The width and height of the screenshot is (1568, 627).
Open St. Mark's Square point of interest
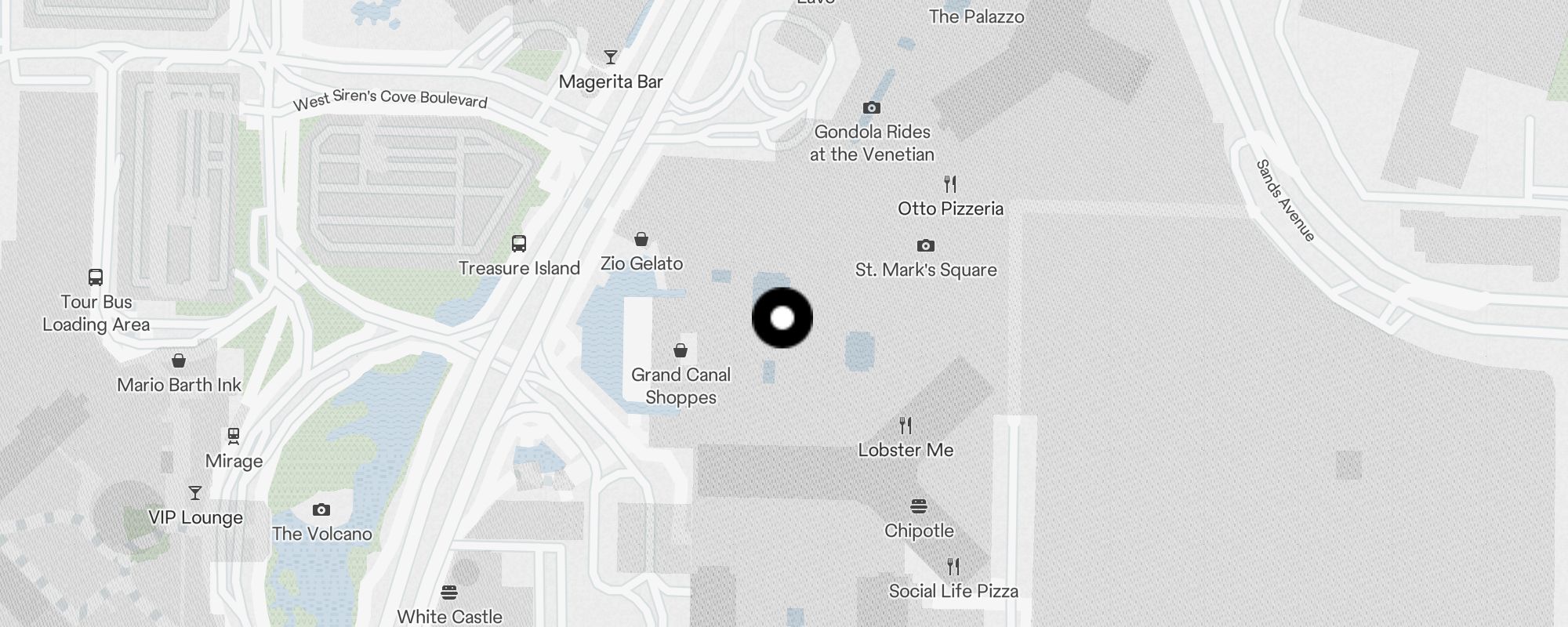(x=926, y=246)
